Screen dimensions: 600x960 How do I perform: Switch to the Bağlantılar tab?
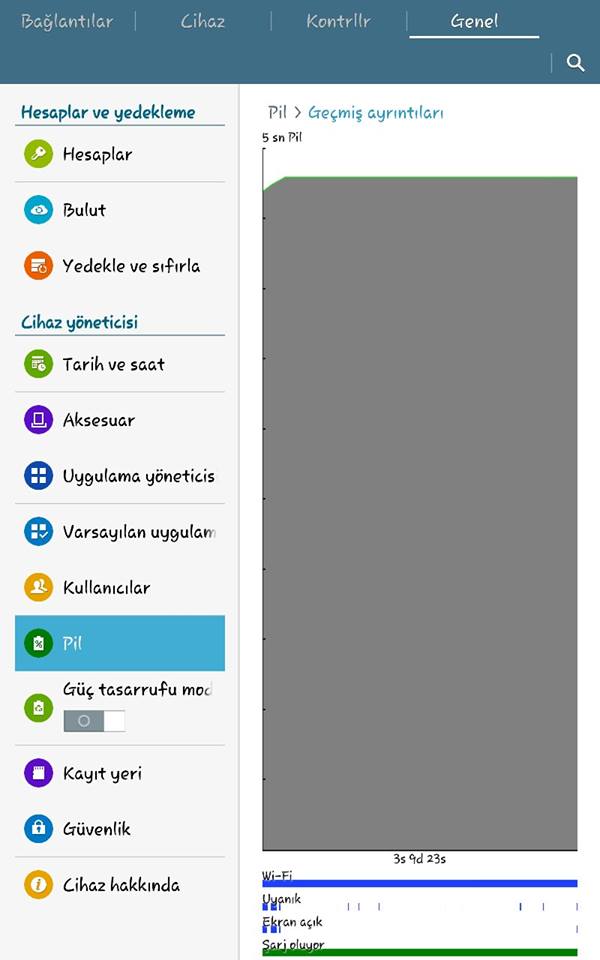point(67,21)
